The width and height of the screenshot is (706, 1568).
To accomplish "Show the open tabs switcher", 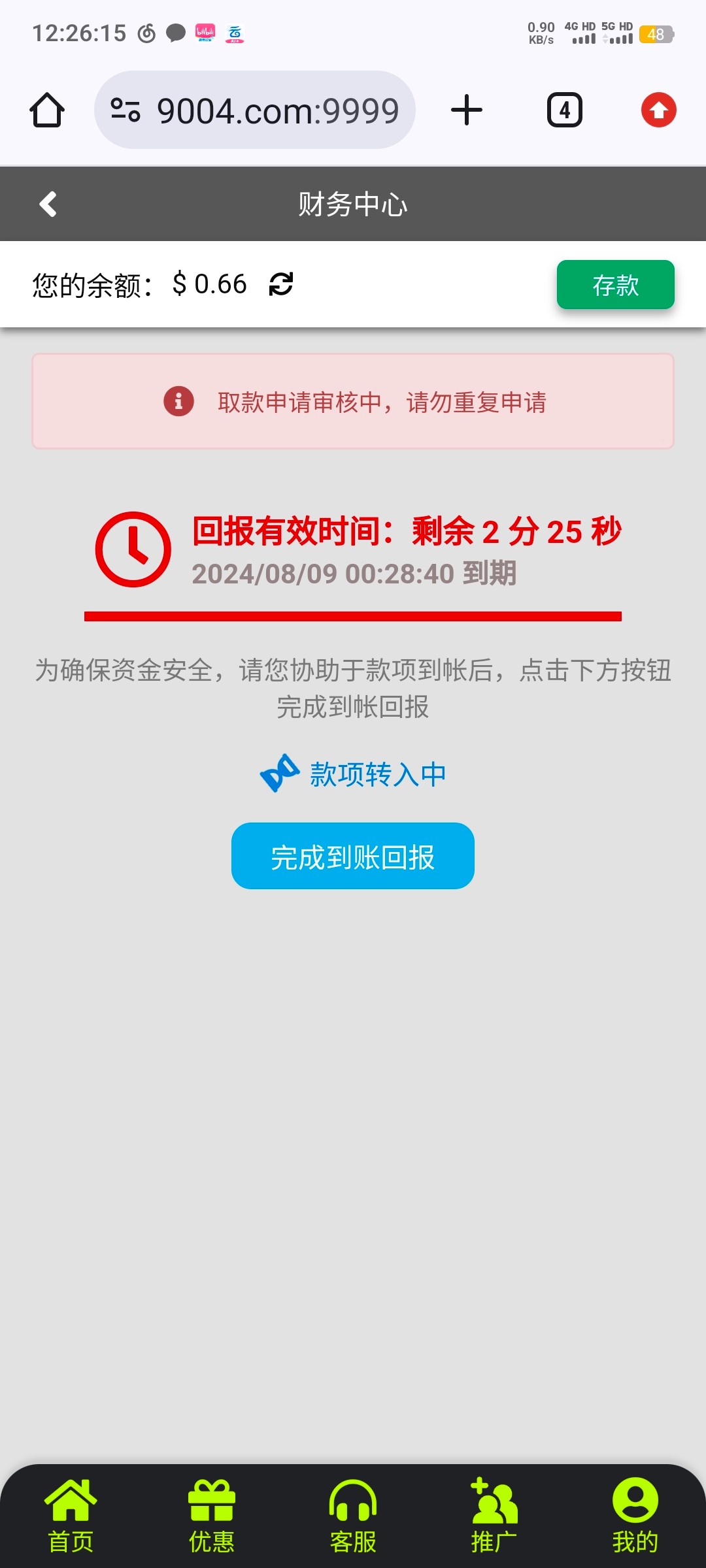I will click(x=565, y=110).
